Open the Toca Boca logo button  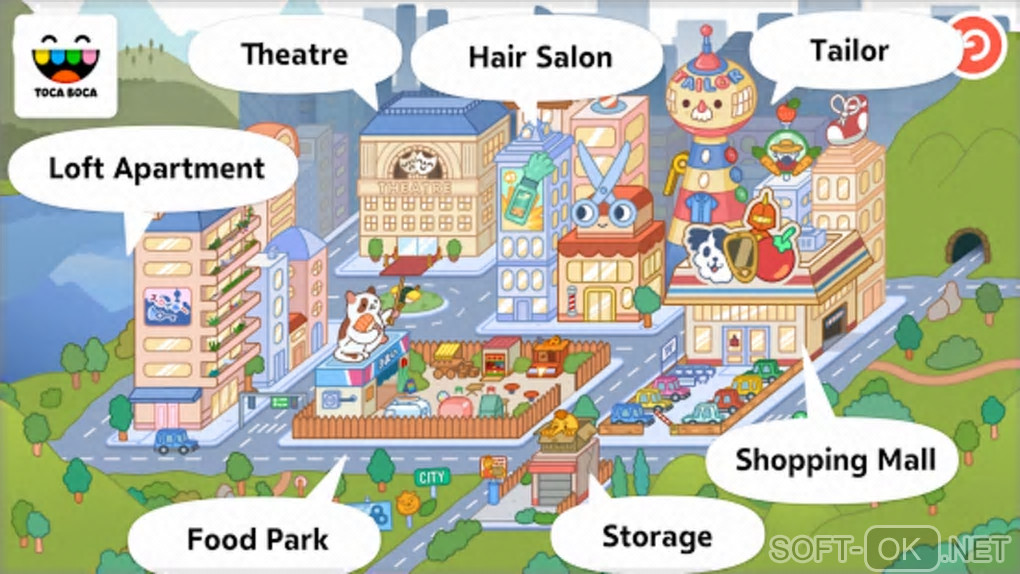[66, 66]
